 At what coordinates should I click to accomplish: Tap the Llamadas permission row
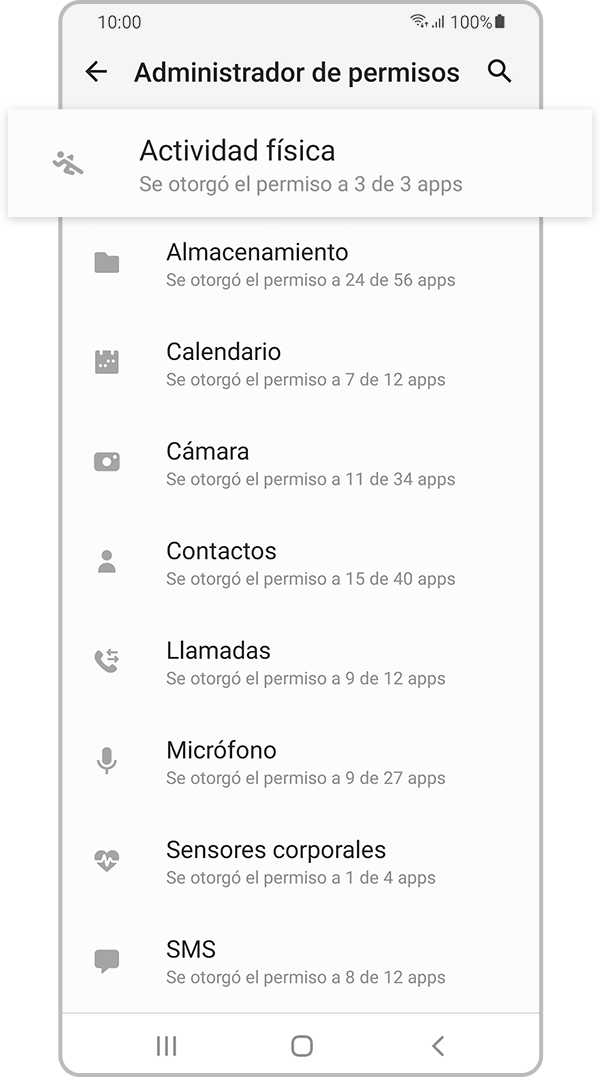click(x=300, y=662)
